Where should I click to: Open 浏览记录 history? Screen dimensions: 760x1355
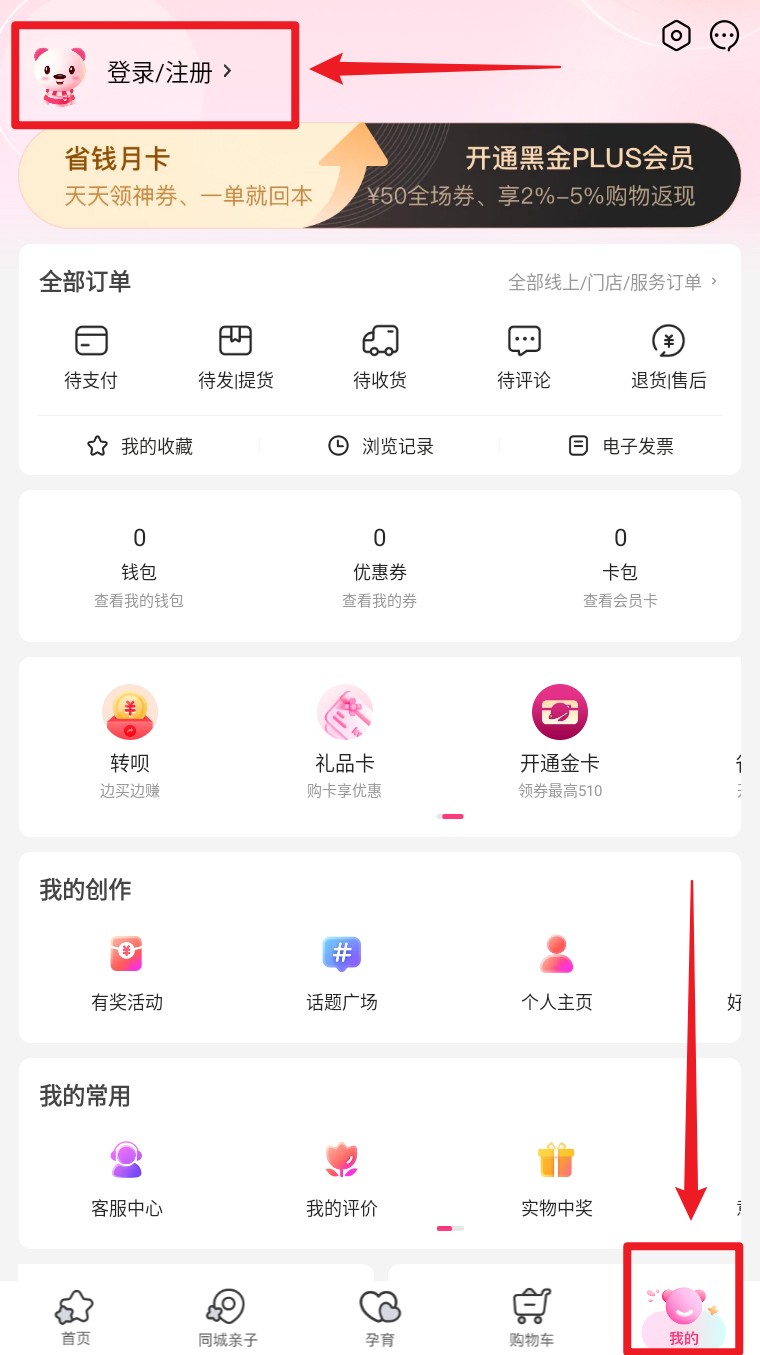[381, 446]
